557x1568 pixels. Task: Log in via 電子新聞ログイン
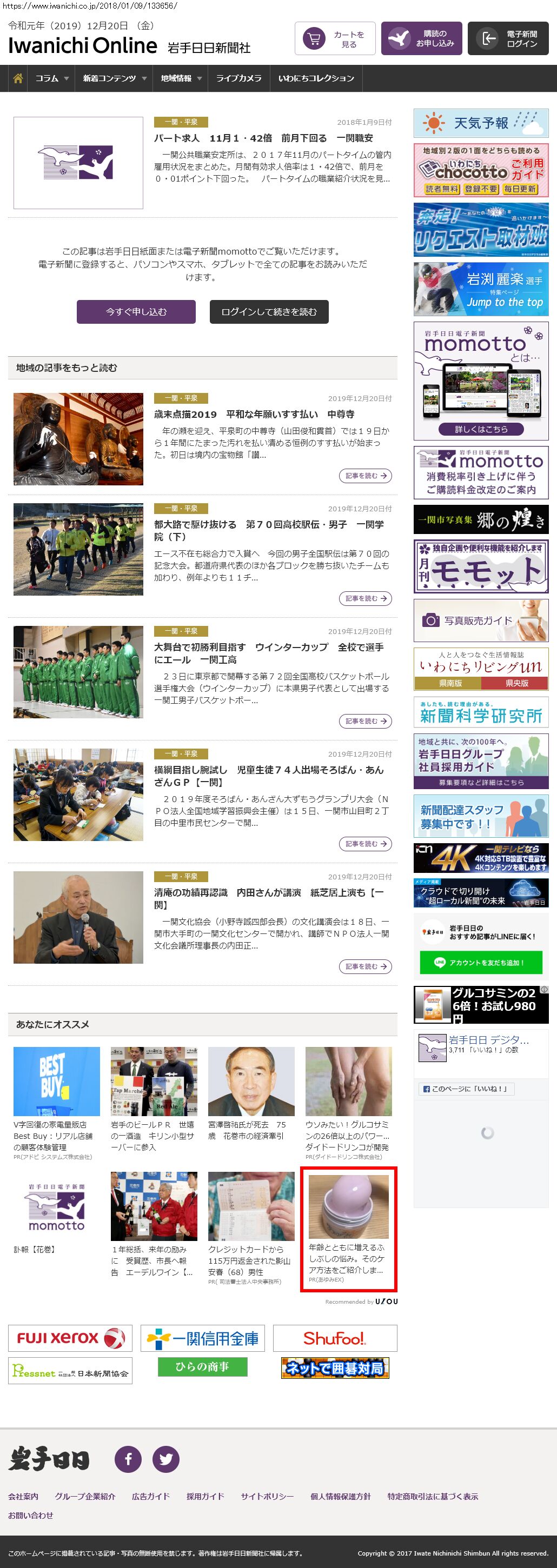coord(508,39)
